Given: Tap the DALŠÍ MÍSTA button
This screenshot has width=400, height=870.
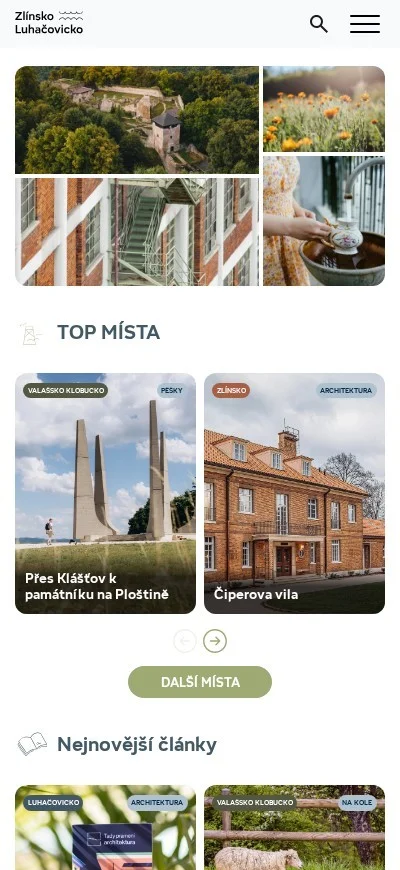Looking at the screenshot, I should pos(200,682).
